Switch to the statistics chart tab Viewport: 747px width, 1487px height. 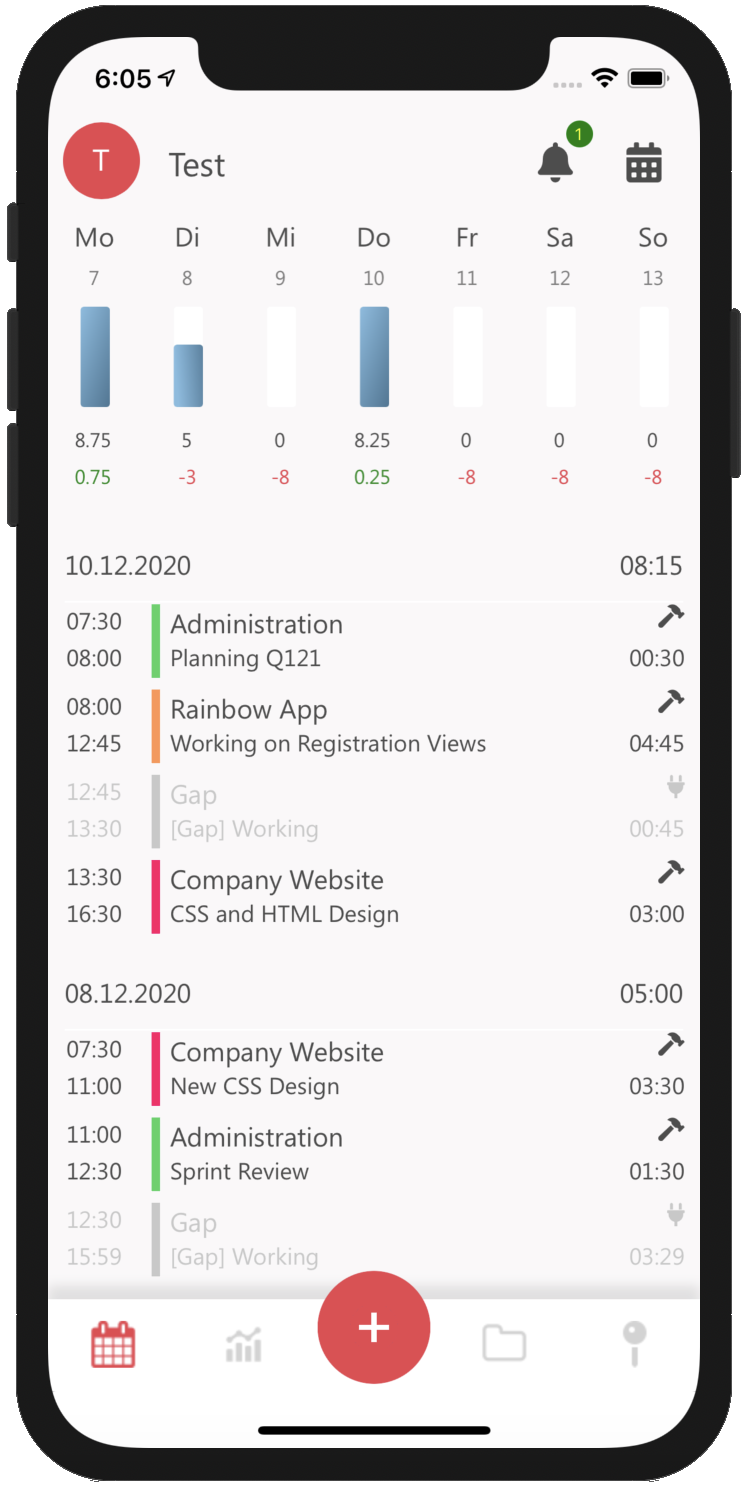(243, 1345)
